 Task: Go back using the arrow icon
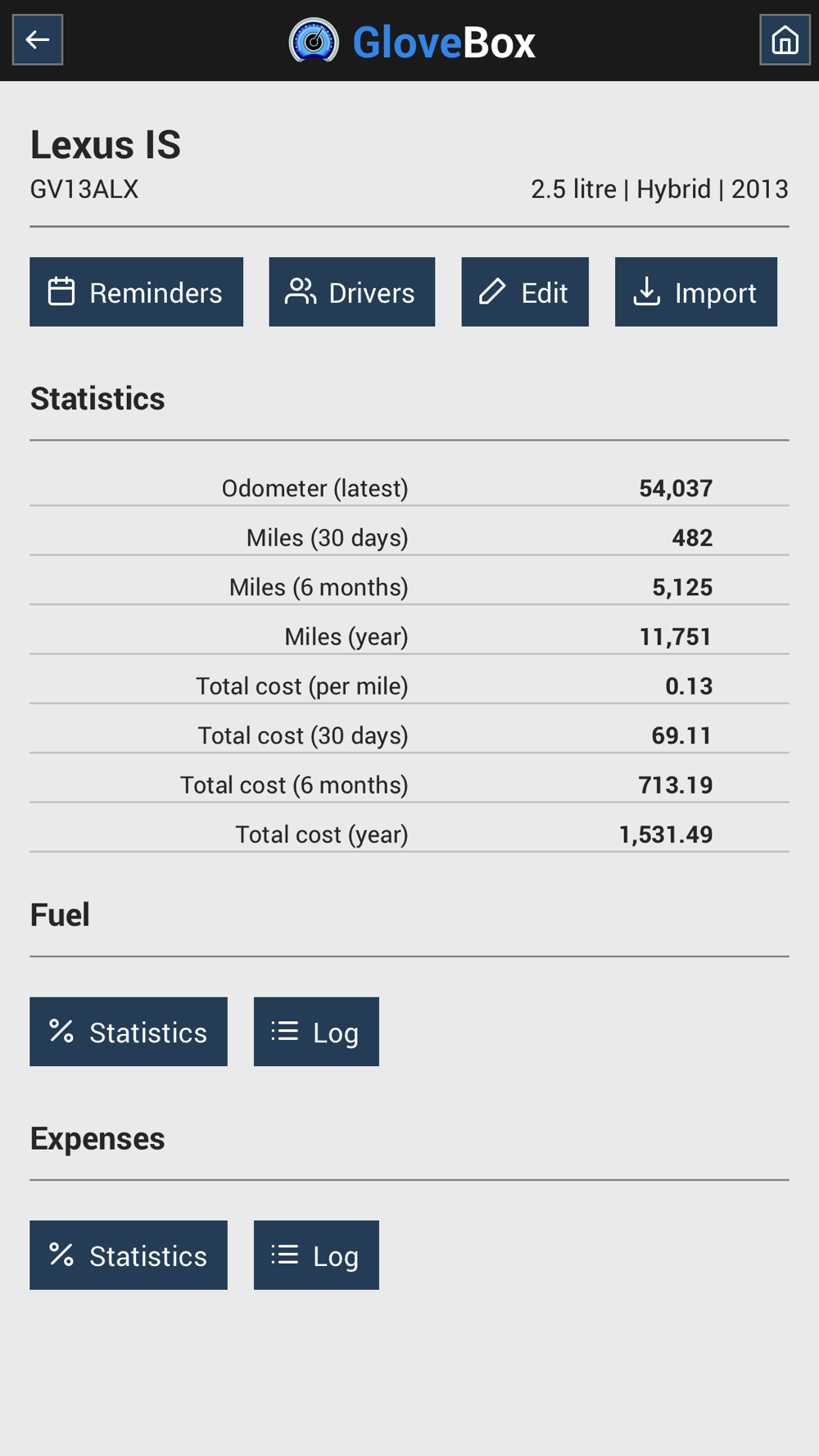pos(38,39)
